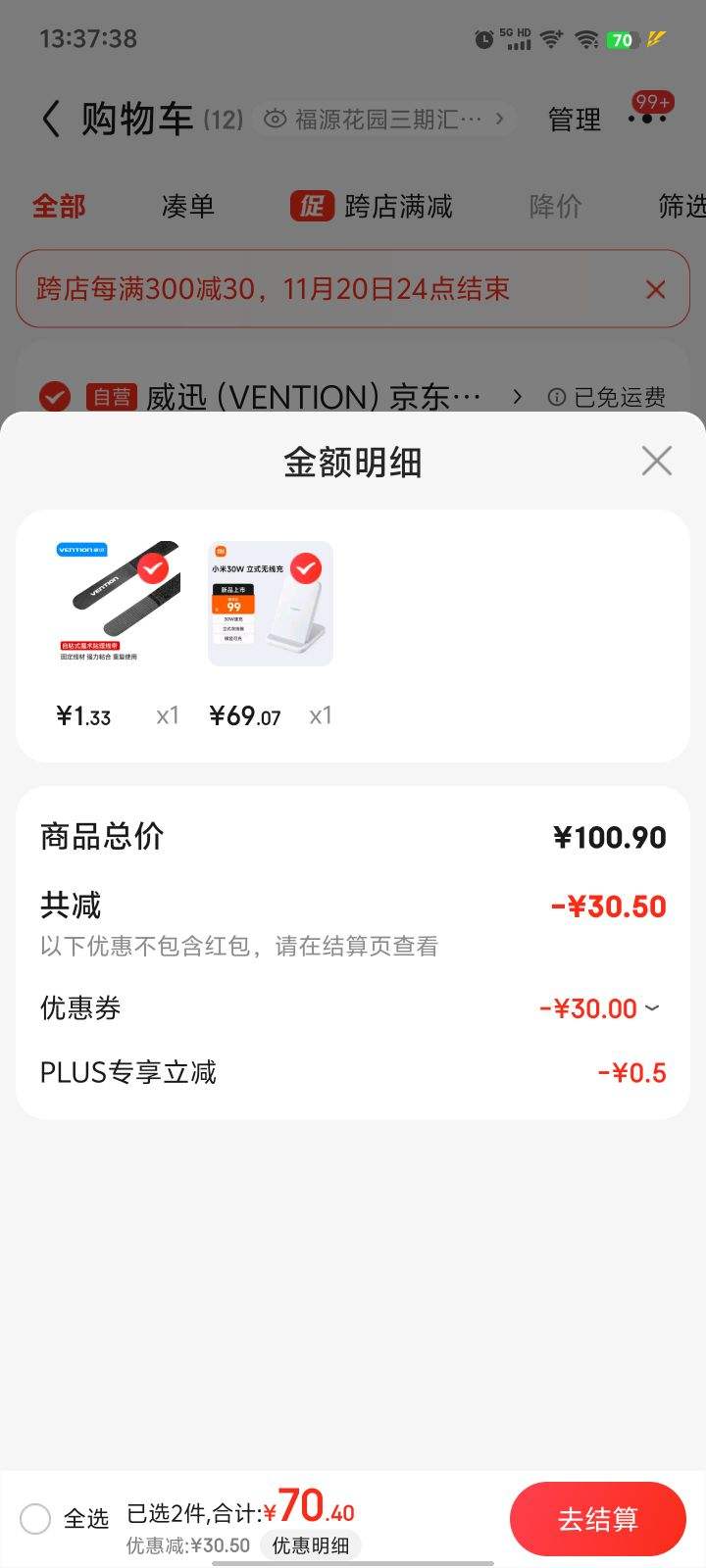This screenshot has height=1568, width=706.
Task: Switch to the 全部 tab
Action: (x=59, y=206)
